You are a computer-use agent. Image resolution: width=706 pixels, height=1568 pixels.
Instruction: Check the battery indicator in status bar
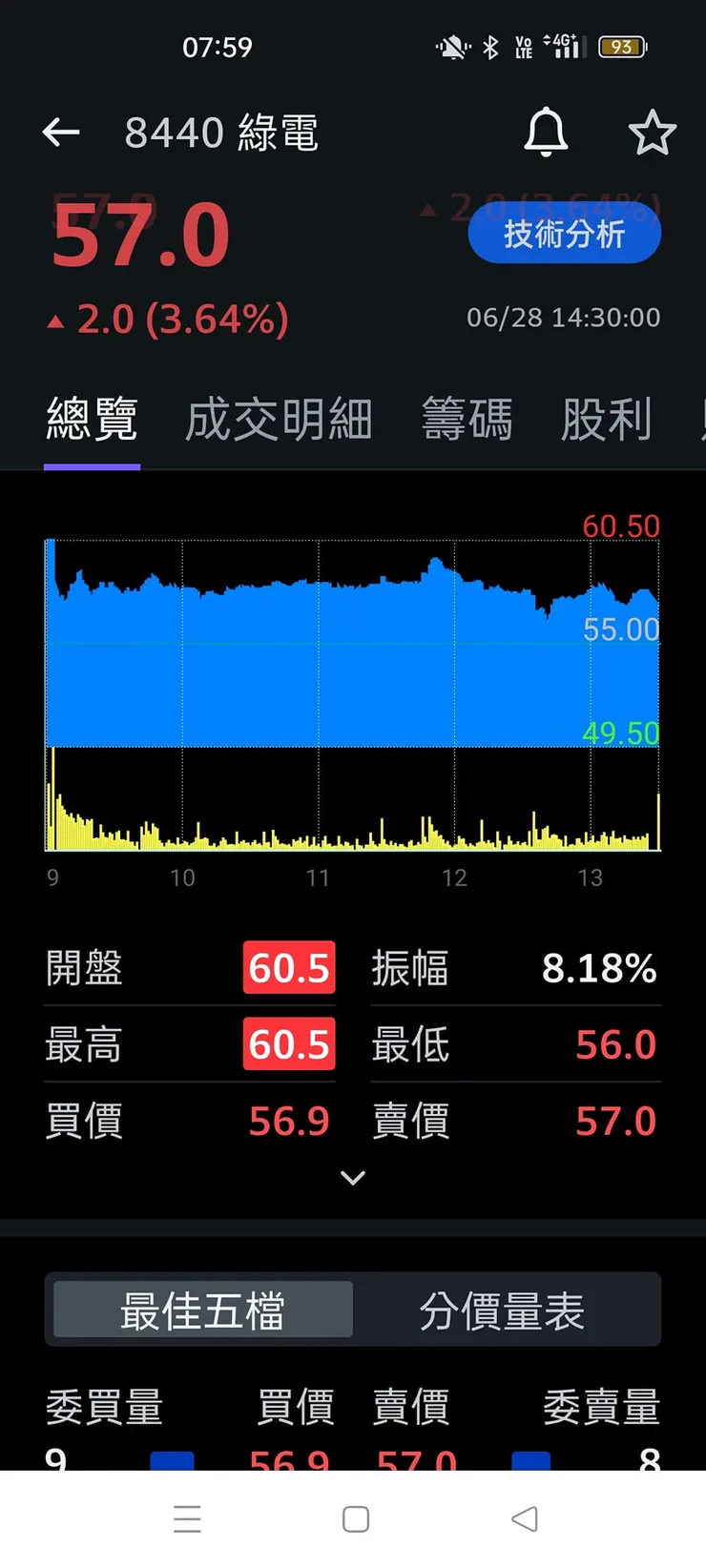tap(625, 47)
